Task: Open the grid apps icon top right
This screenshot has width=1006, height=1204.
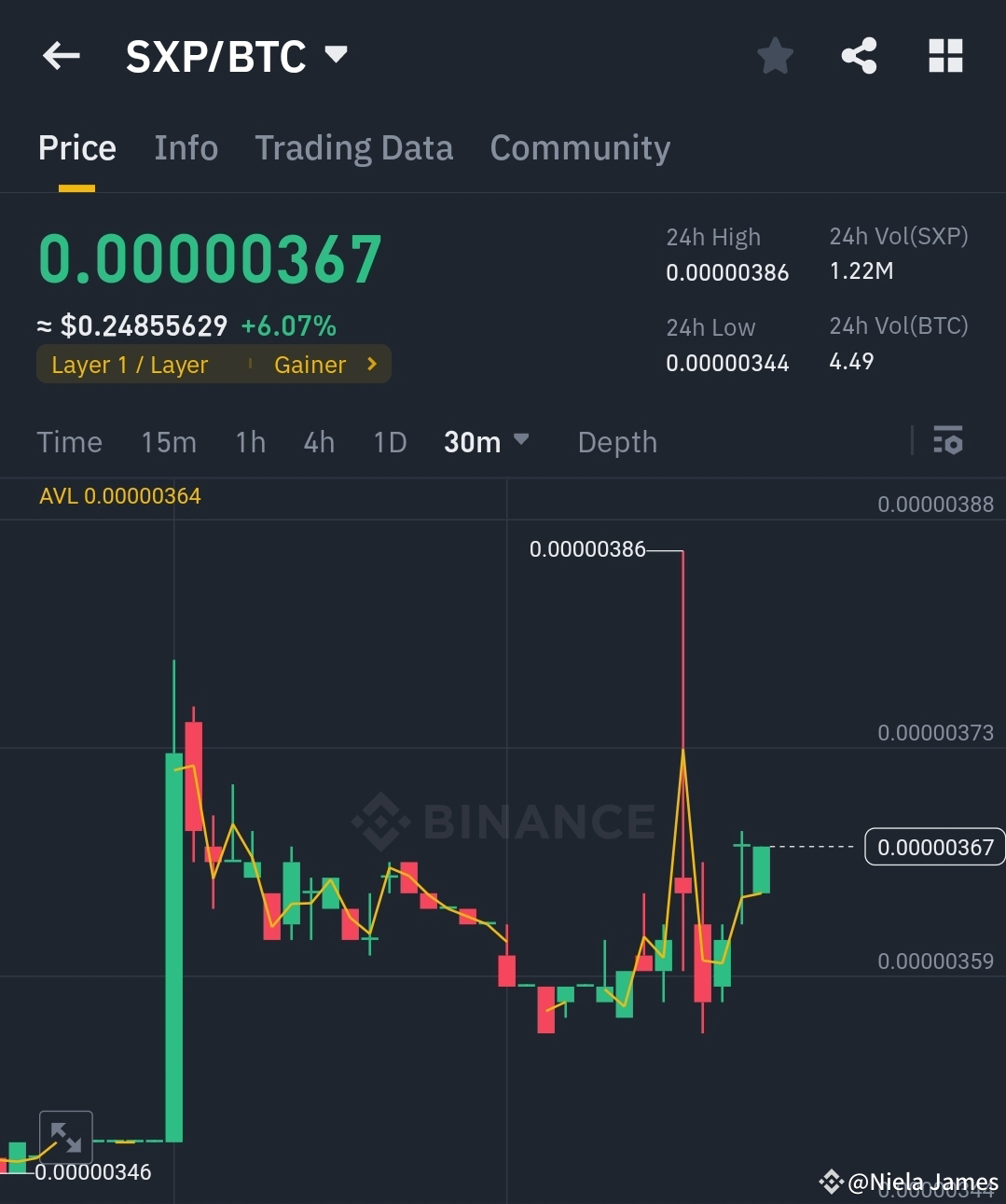Action: (945, 56)
